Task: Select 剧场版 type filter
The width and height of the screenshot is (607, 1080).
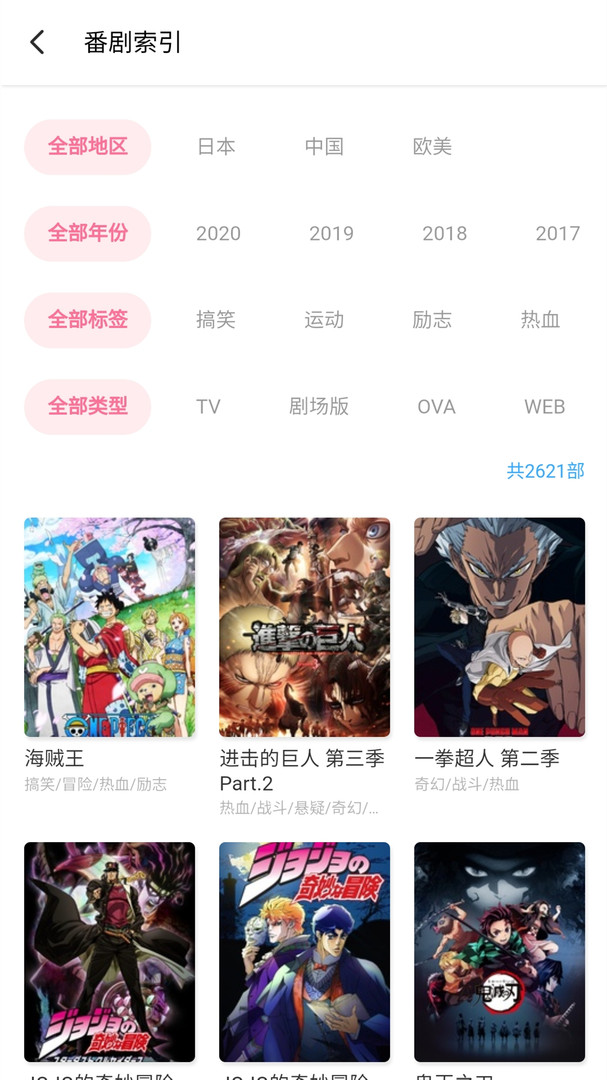Action: [x=319, y=407]
